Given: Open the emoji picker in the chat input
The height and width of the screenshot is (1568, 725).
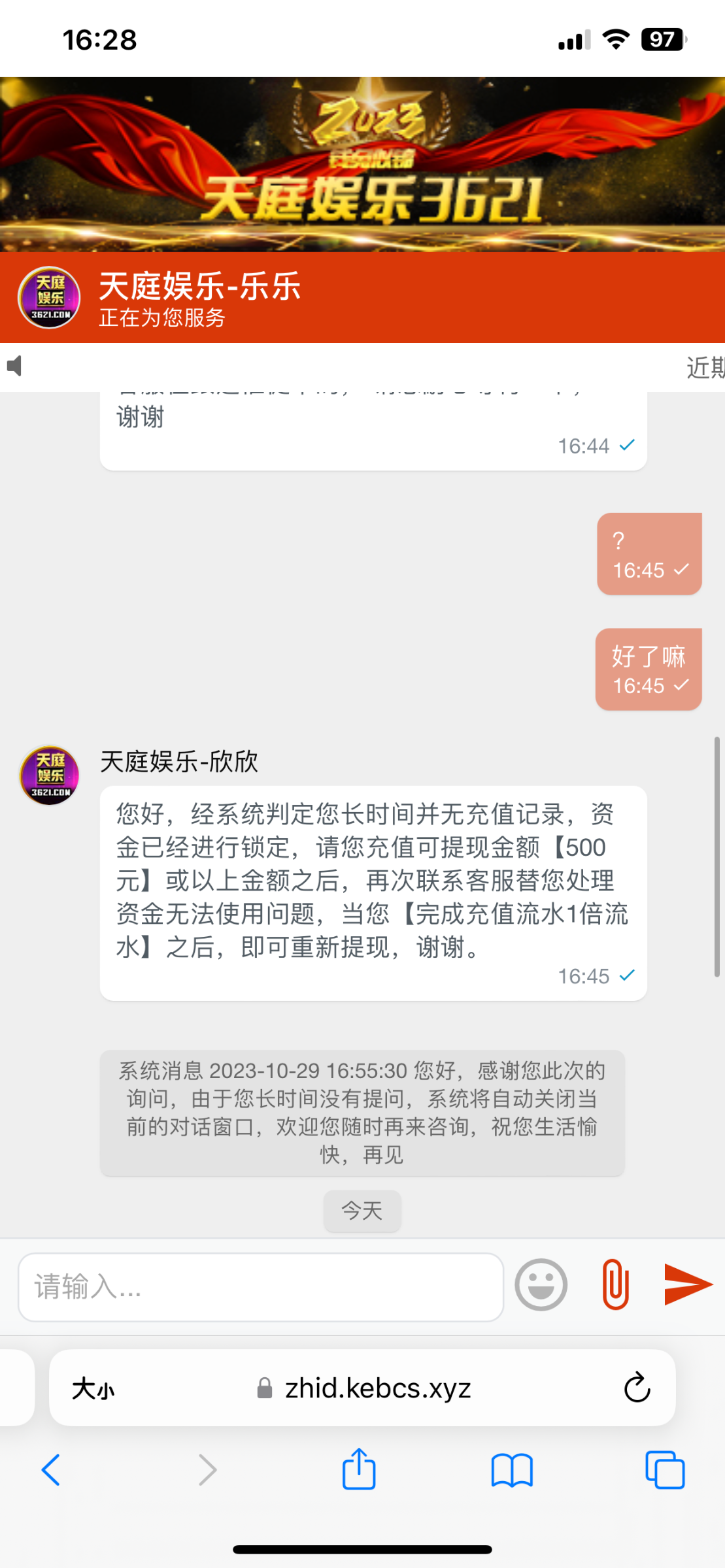Looking at the screenshot, I should pyautogui.click(x=541, y=1284).
